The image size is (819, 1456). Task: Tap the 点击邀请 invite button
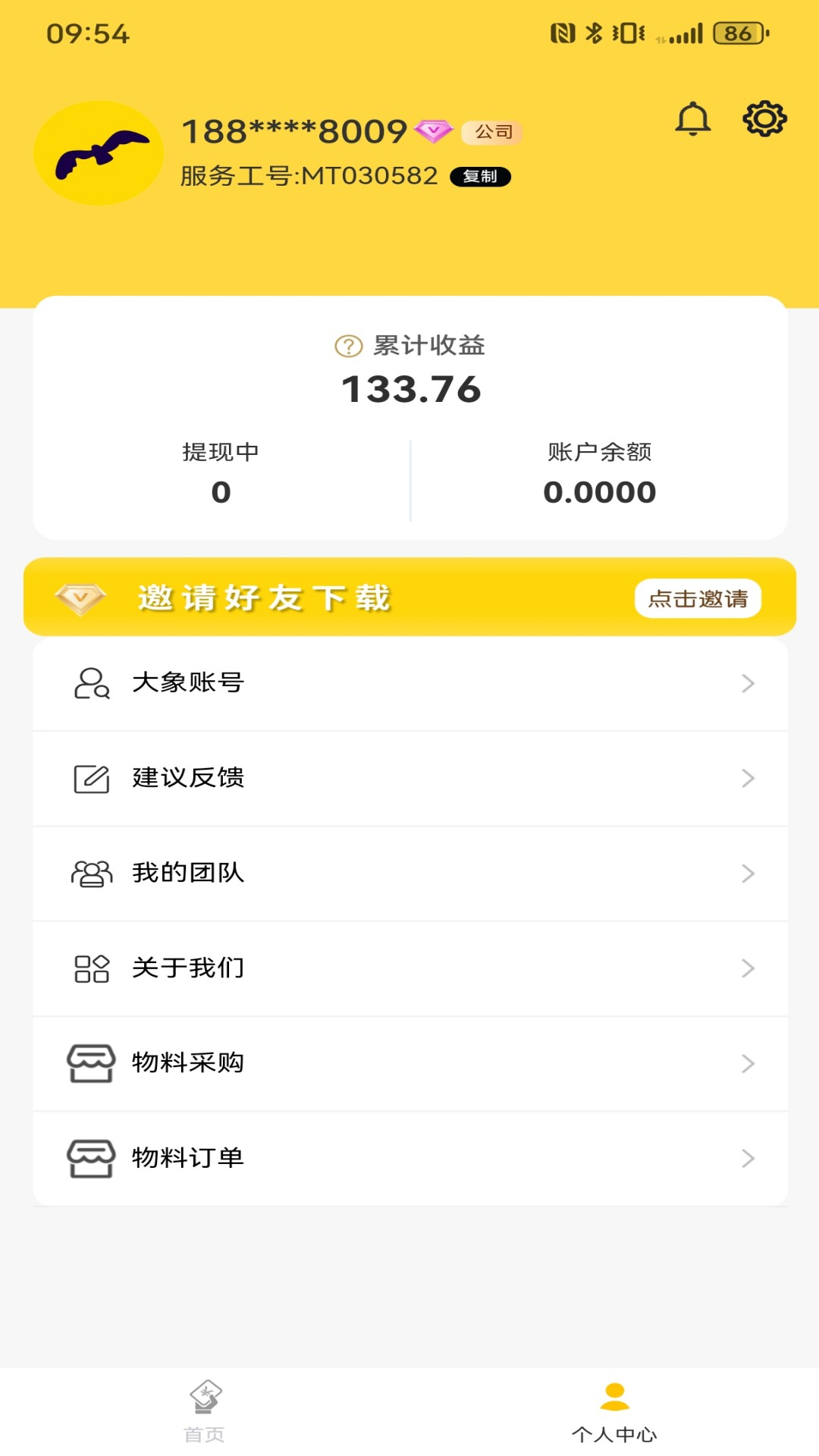click(x=697, y=598)
